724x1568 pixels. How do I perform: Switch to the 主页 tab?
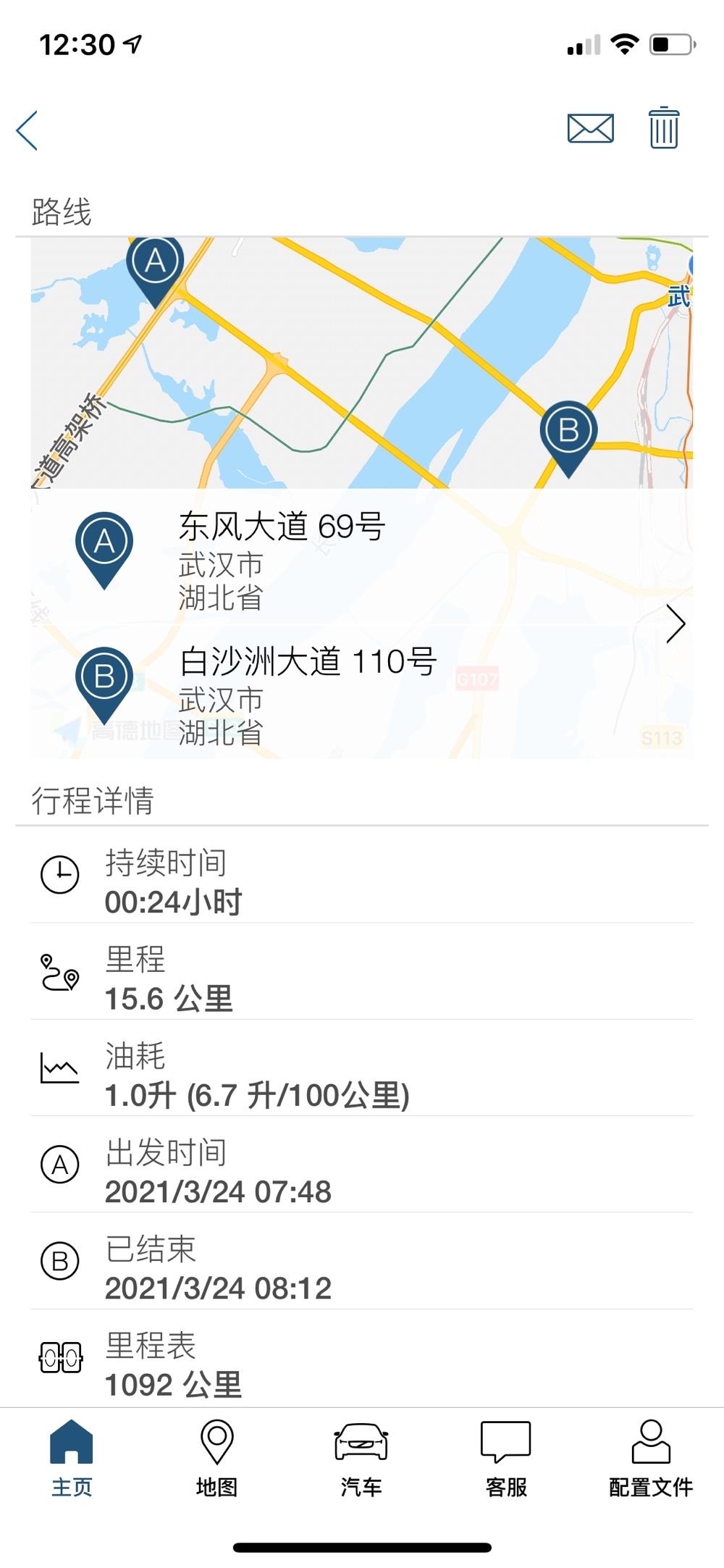click(72, 1459)
